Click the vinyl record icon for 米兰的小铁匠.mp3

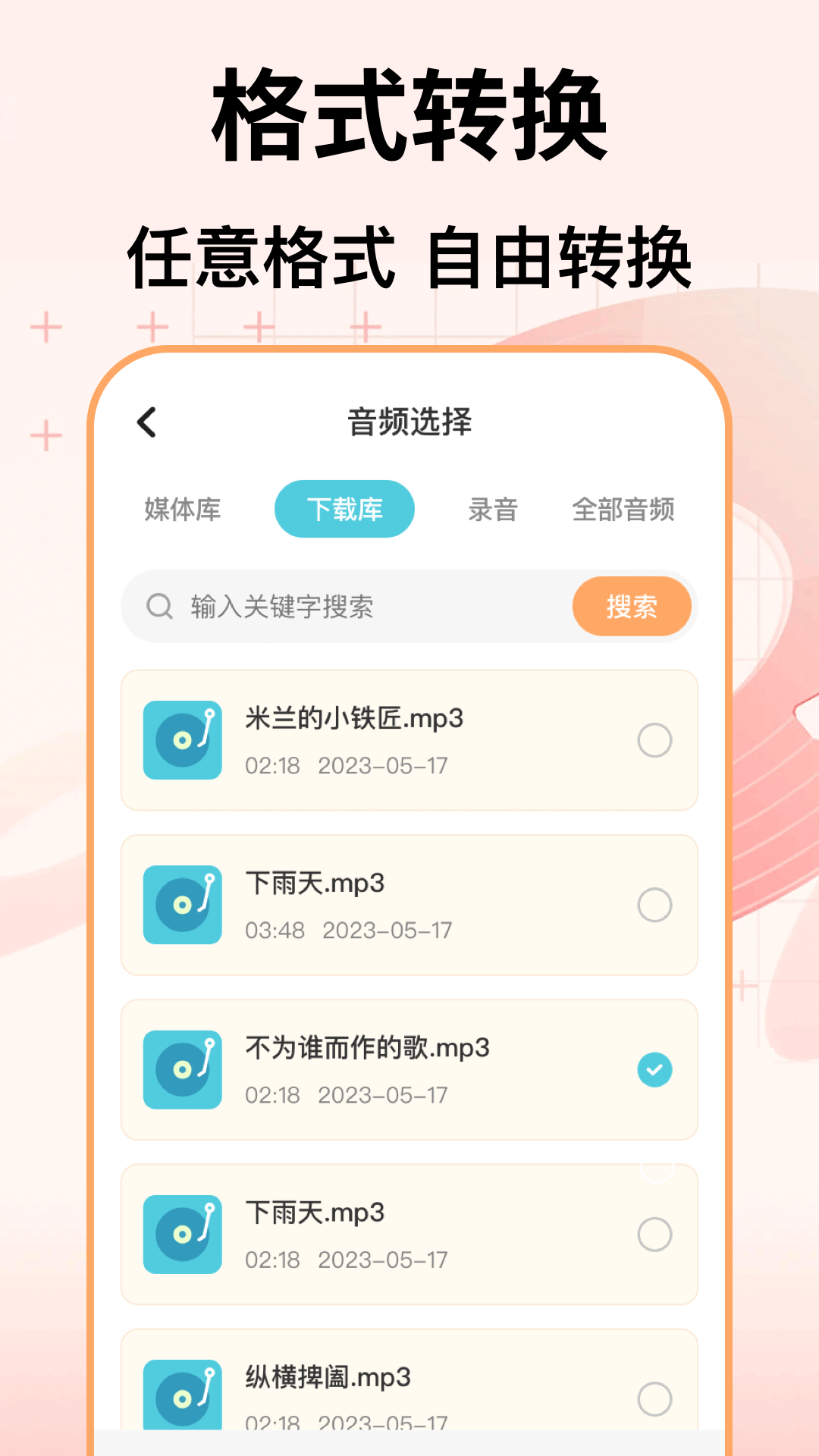pyautogui.click(x=182, y=741)
